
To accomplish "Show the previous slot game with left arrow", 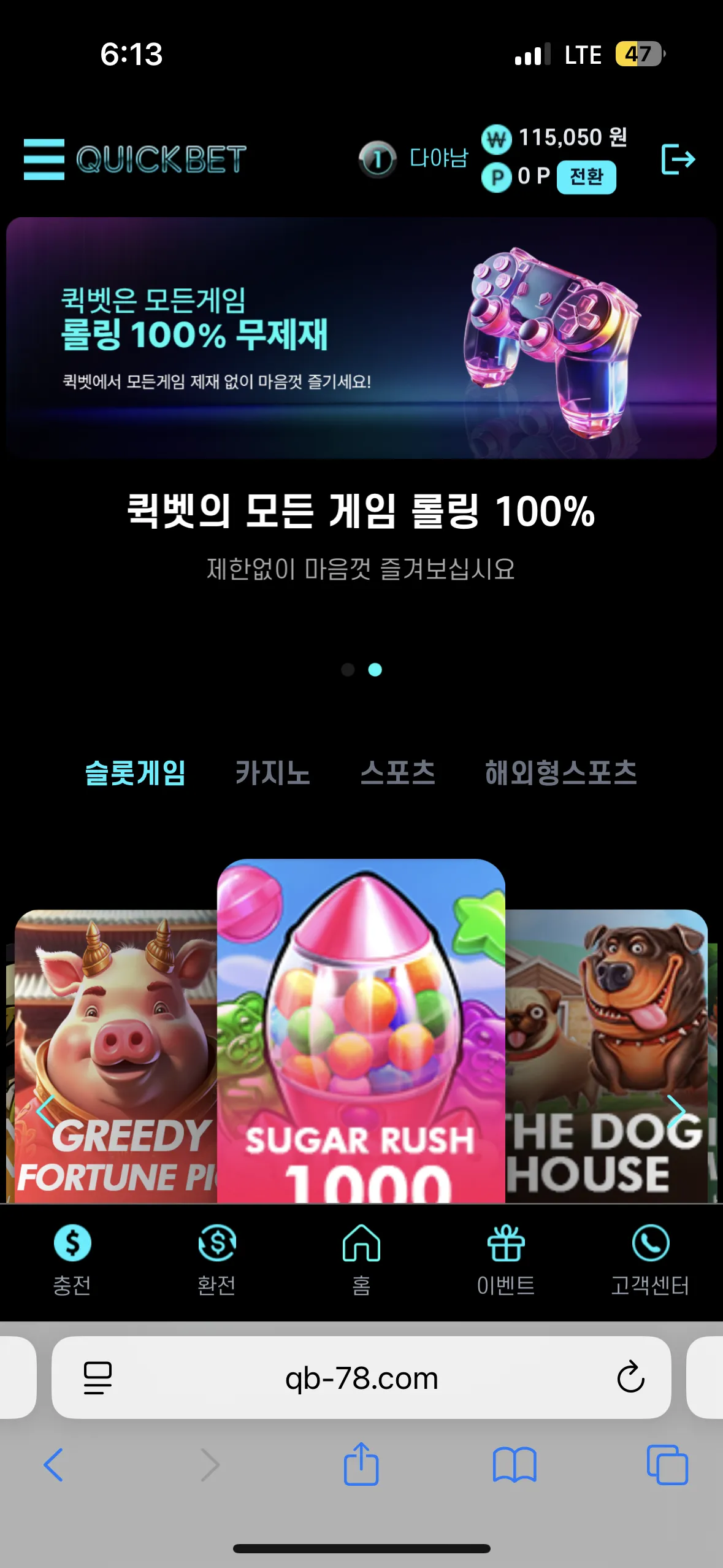I will click(45, 1110).
